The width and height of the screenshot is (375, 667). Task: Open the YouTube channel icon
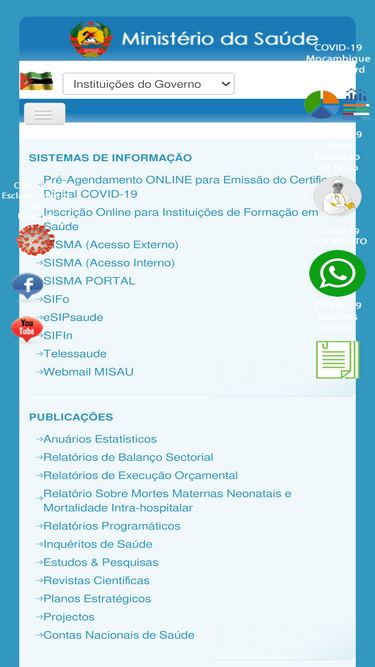(x=27, y=329)
